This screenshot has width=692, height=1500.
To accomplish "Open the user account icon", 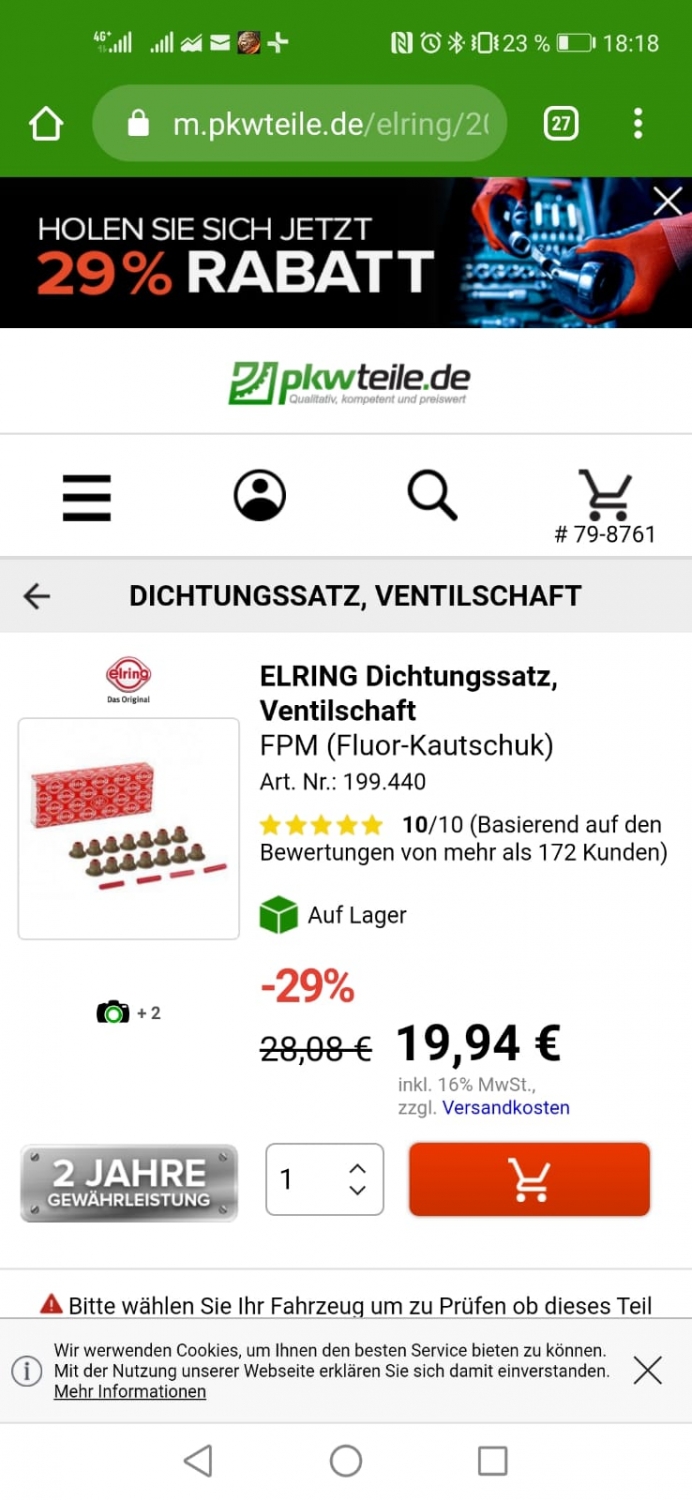I will (260, 496).
